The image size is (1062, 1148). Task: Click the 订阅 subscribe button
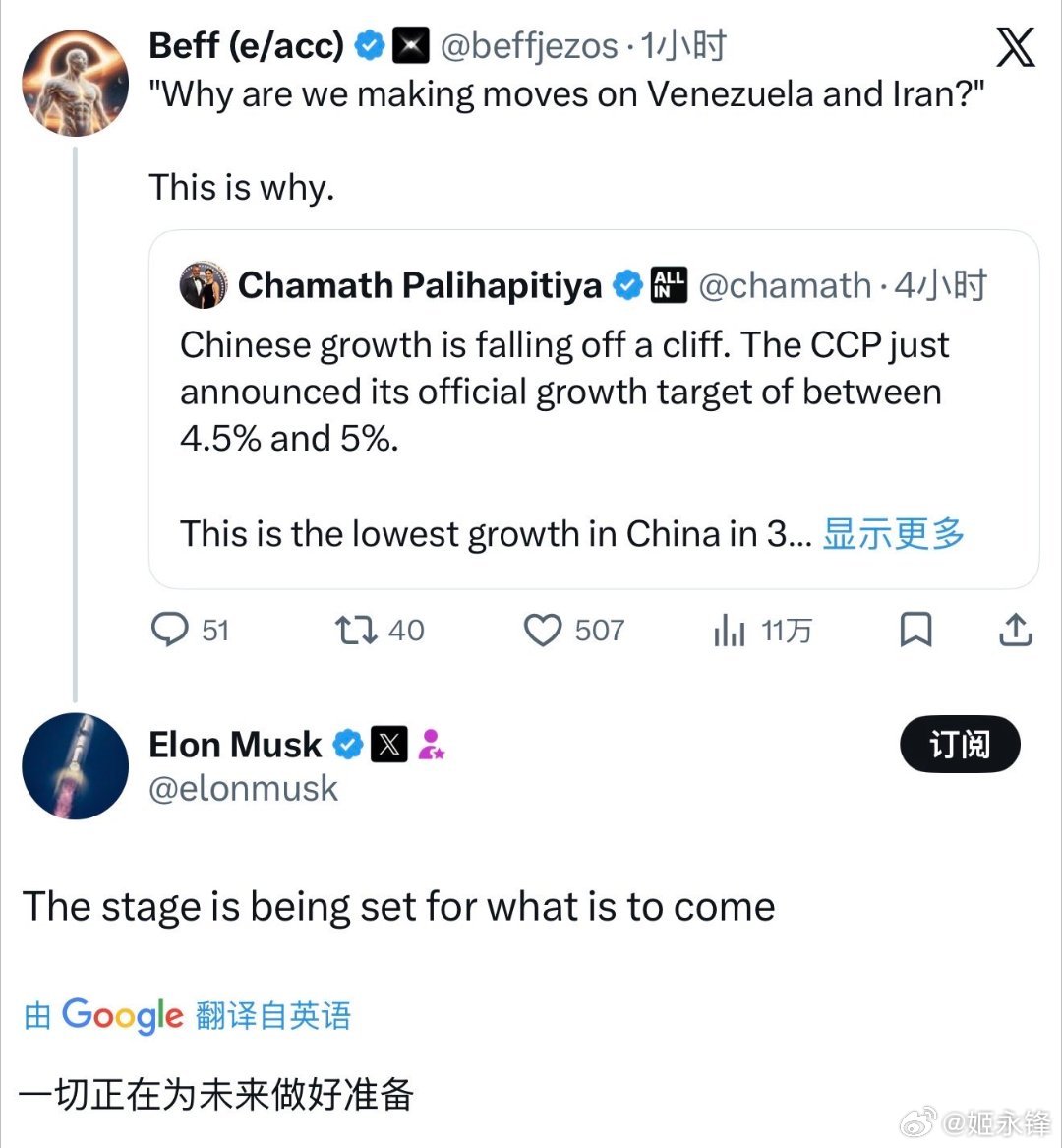[x=960, y=745]
